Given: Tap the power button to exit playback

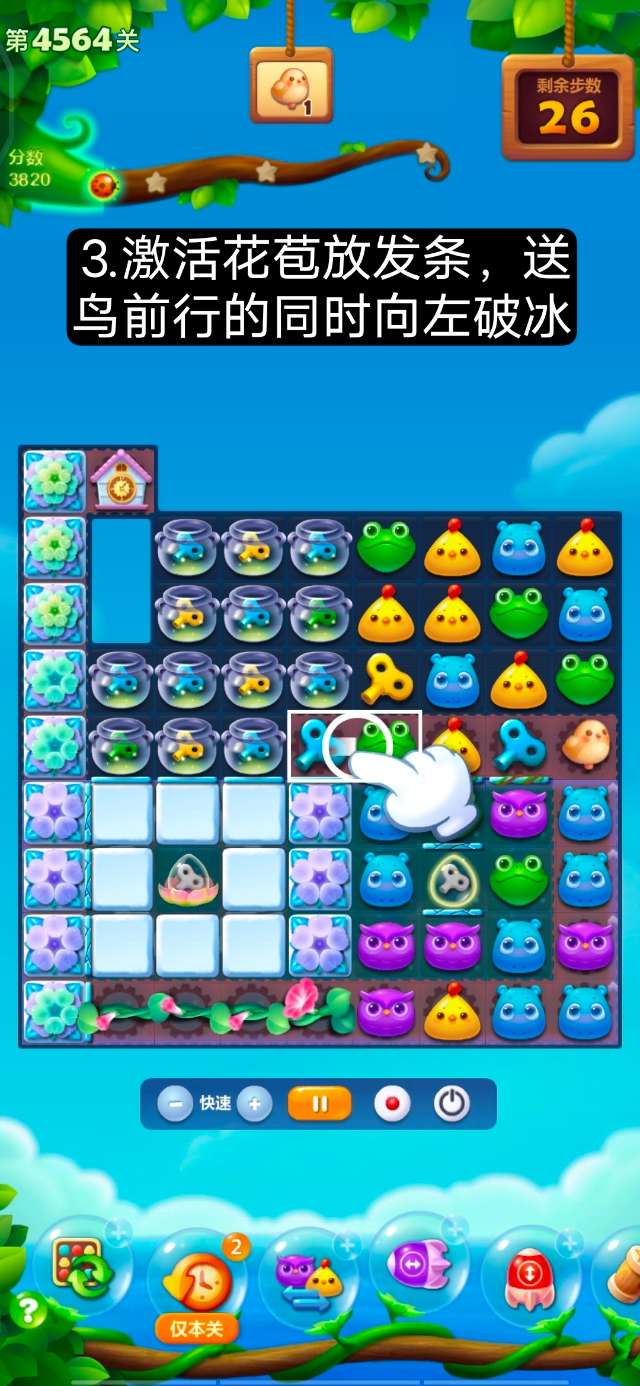Looking at the screenshot, I should (x=452, y=1104).
